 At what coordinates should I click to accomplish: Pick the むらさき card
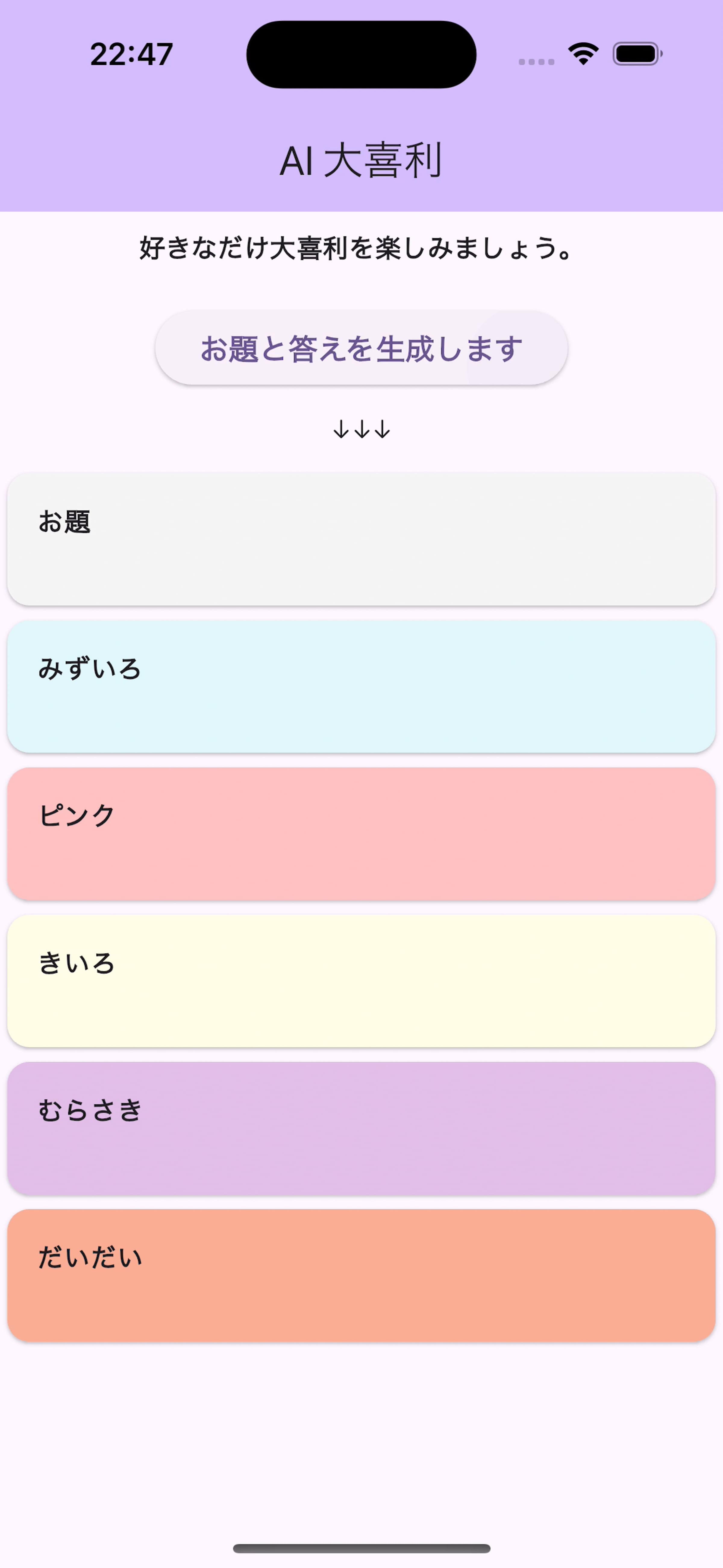point(361,1128)
